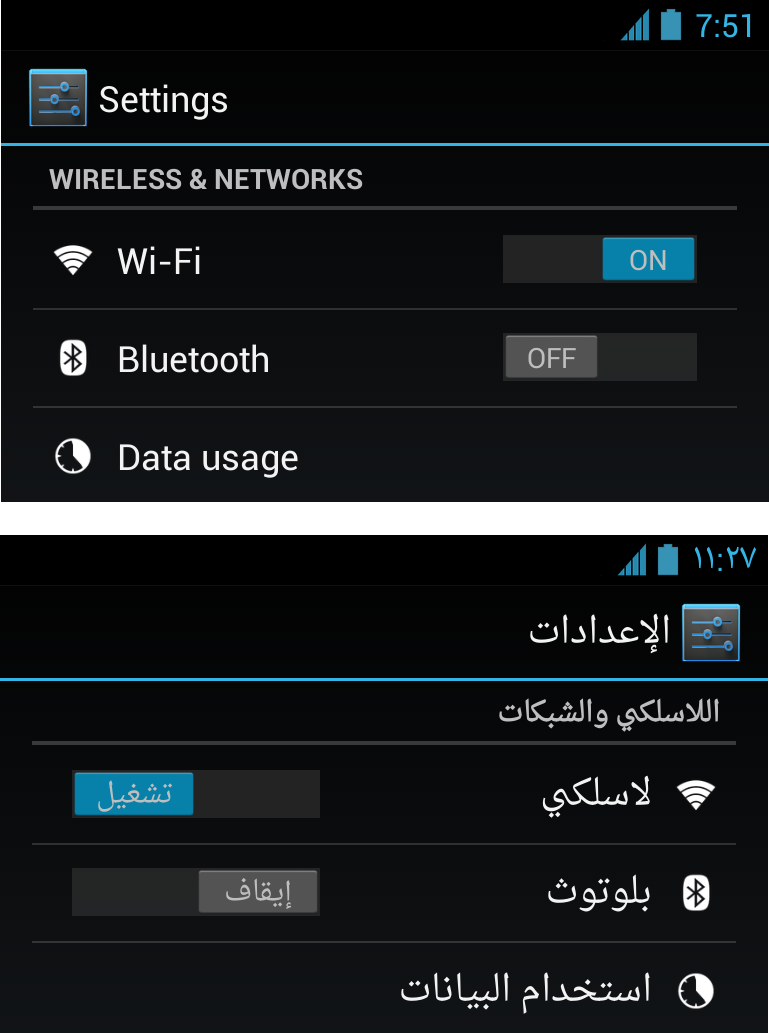The height and width of the screenshot is (1033, 769).
Task: Open Data usage
Action: click(208, 458)
